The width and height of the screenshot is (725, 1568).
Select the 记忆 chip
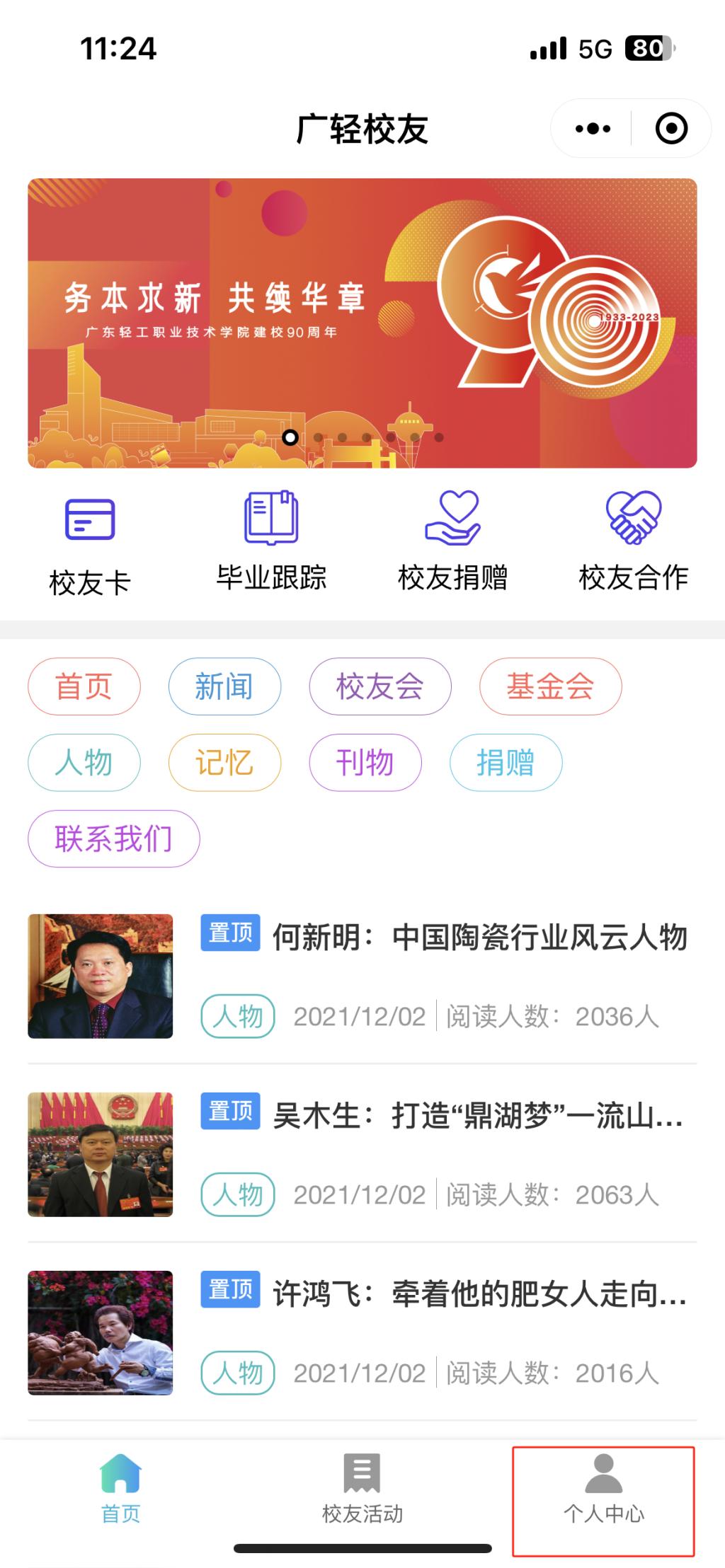224,763
